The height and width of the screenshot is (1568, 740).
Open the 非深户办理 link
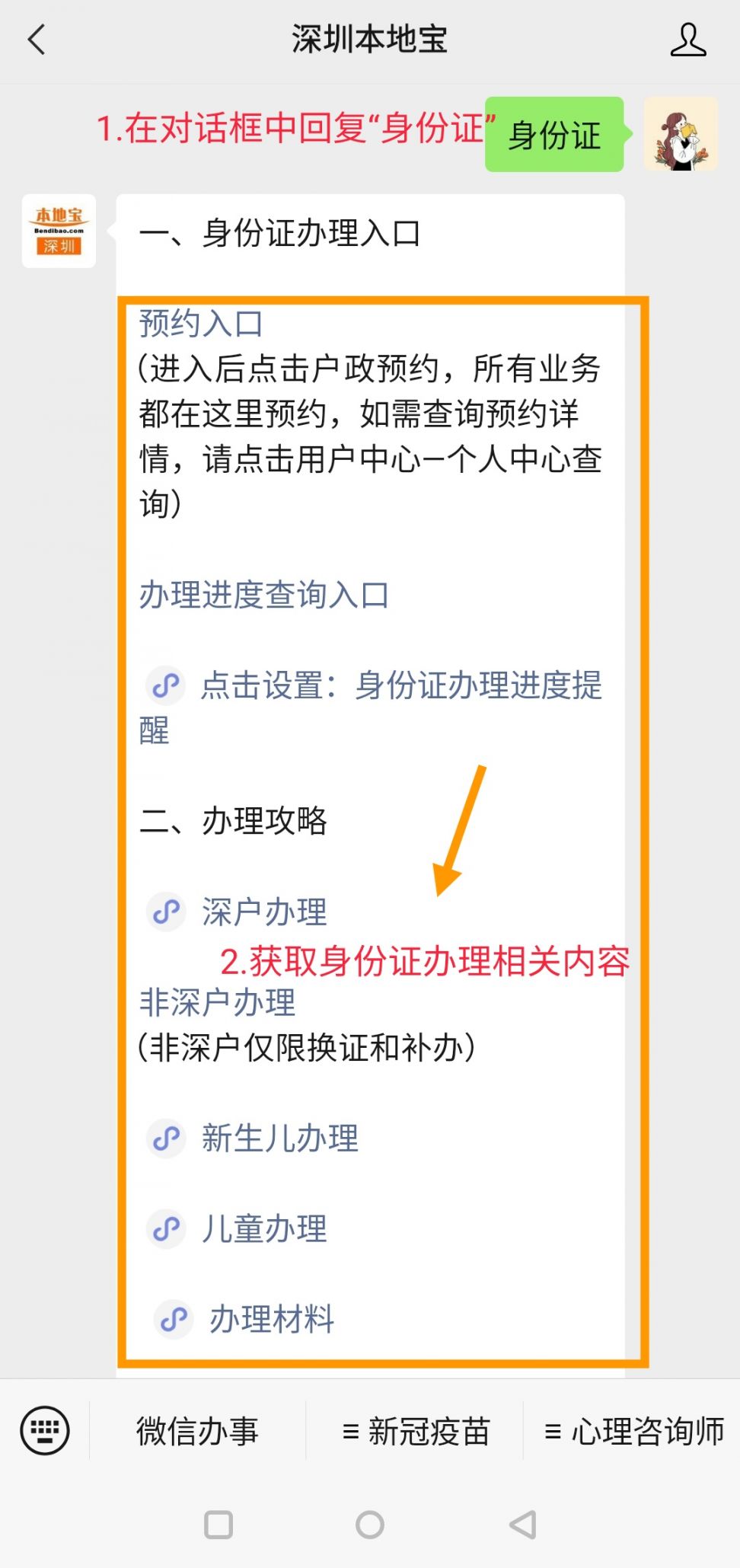217,1002
